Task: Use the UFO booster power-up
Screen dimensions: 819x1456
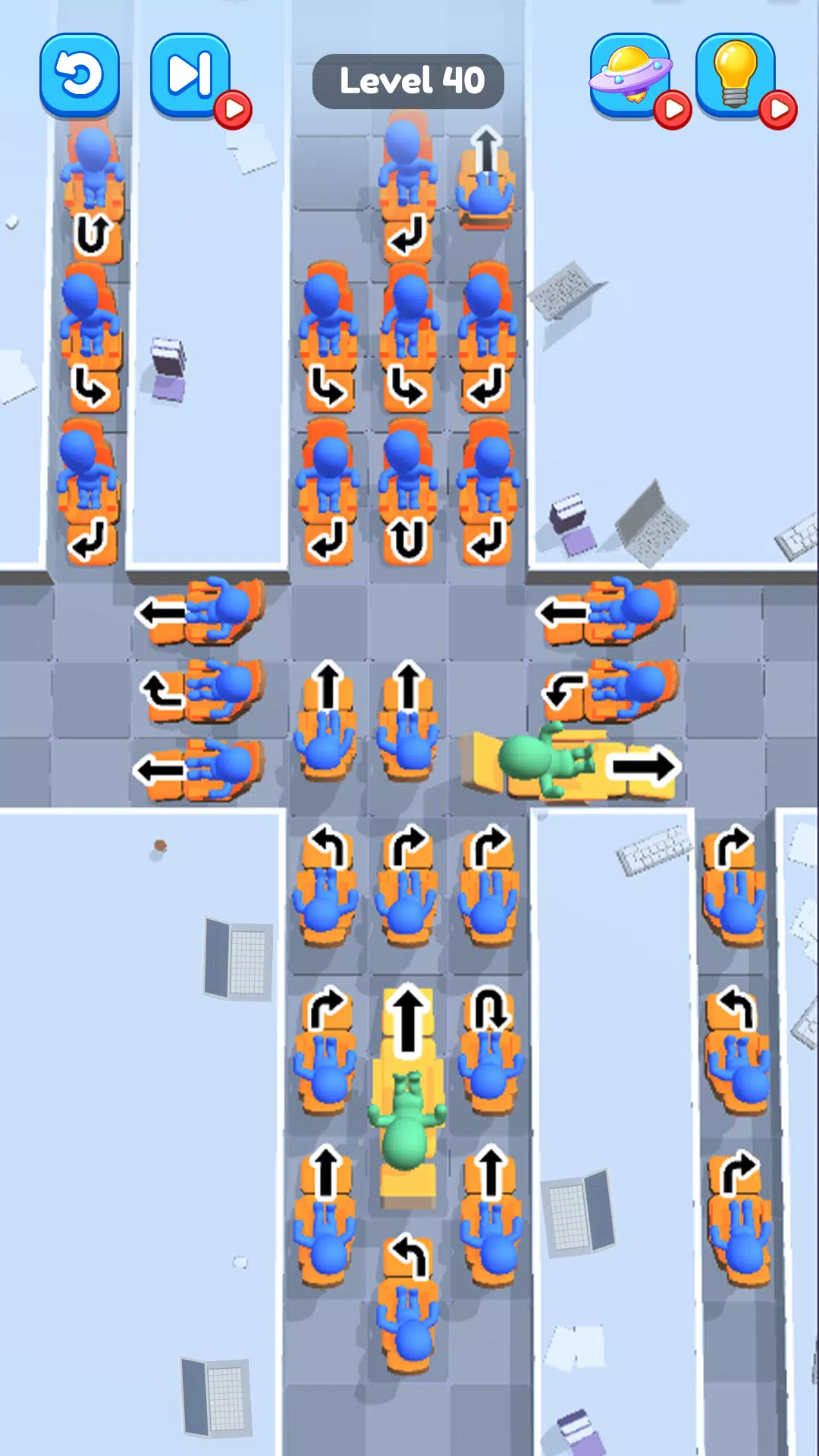Action: tap(631, 76)
